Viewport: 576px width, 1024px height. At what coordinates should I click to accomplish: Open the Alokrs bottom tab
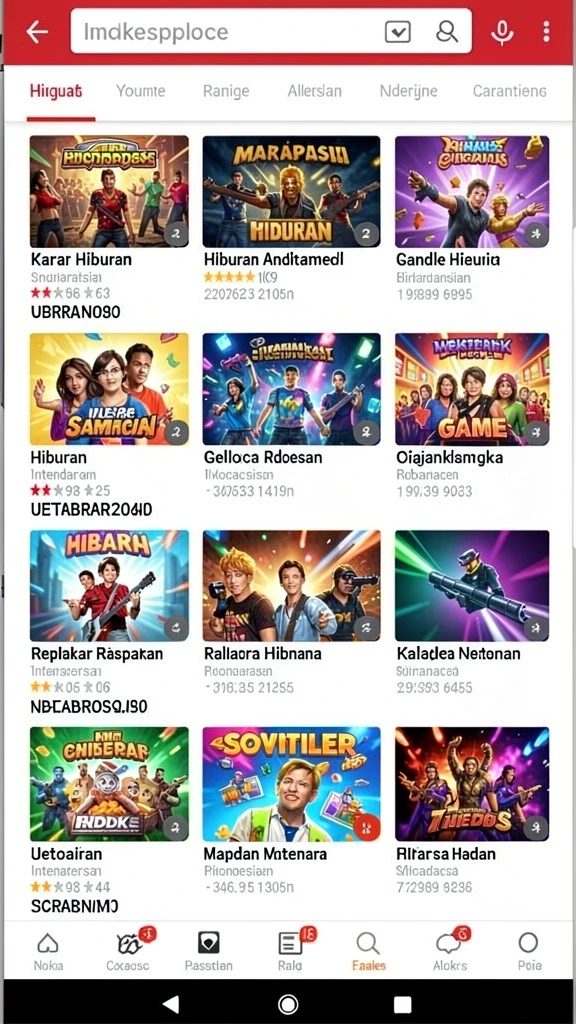(449, 951)
